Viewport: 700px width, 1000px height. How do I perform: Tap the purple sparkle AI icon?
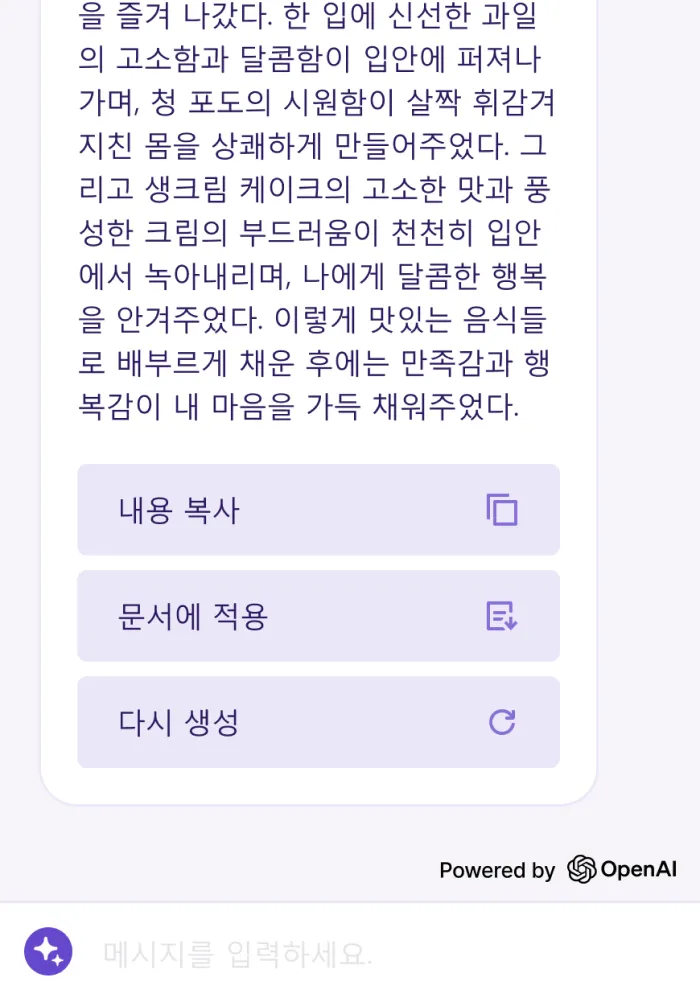[48, 952]
